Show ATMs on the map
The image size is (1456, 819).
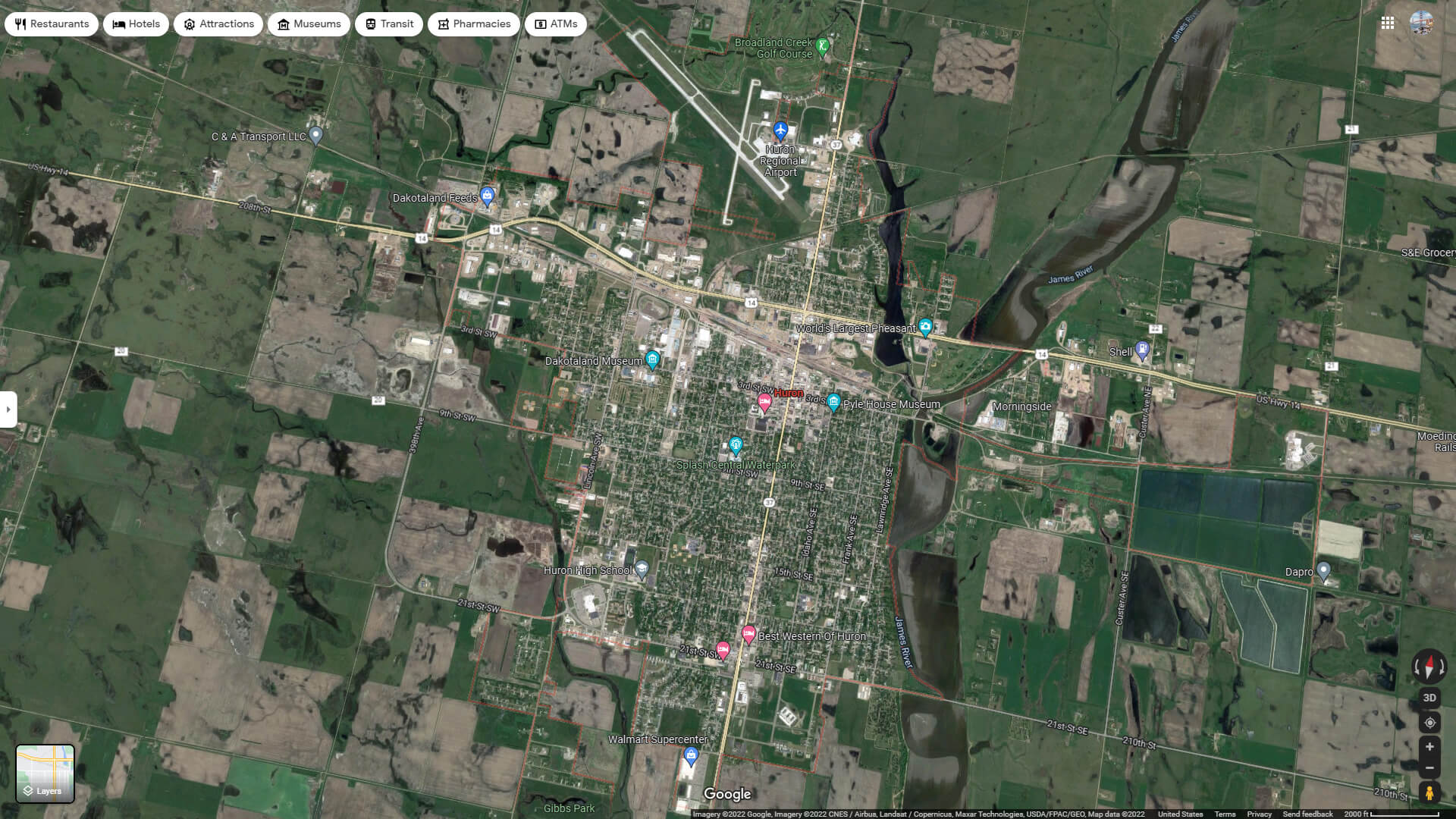pyautogui.click(x=556, y=24)
